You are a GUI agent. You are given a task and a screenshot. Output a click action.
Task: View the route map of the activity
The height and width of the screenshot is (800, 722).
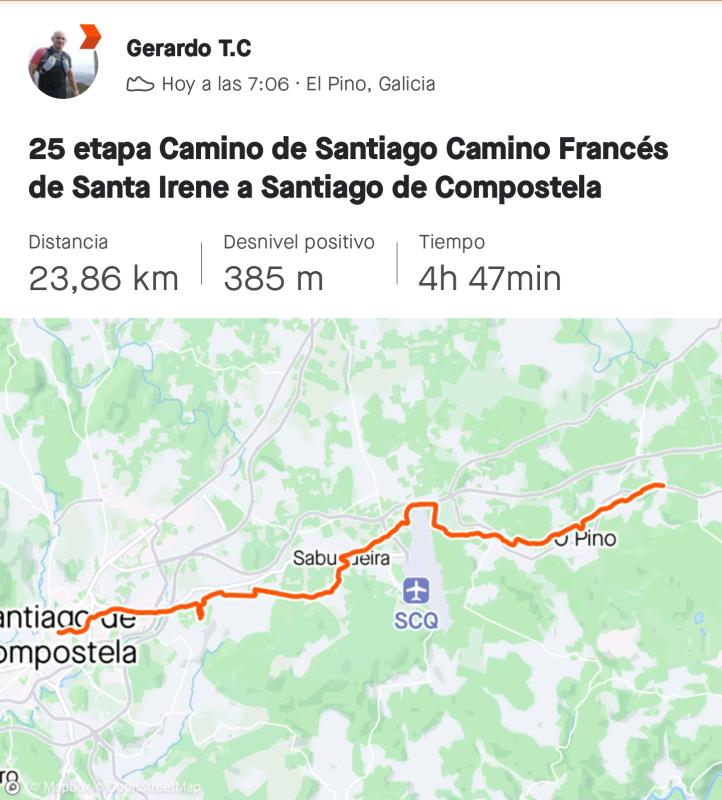click(x=361, y=558)
